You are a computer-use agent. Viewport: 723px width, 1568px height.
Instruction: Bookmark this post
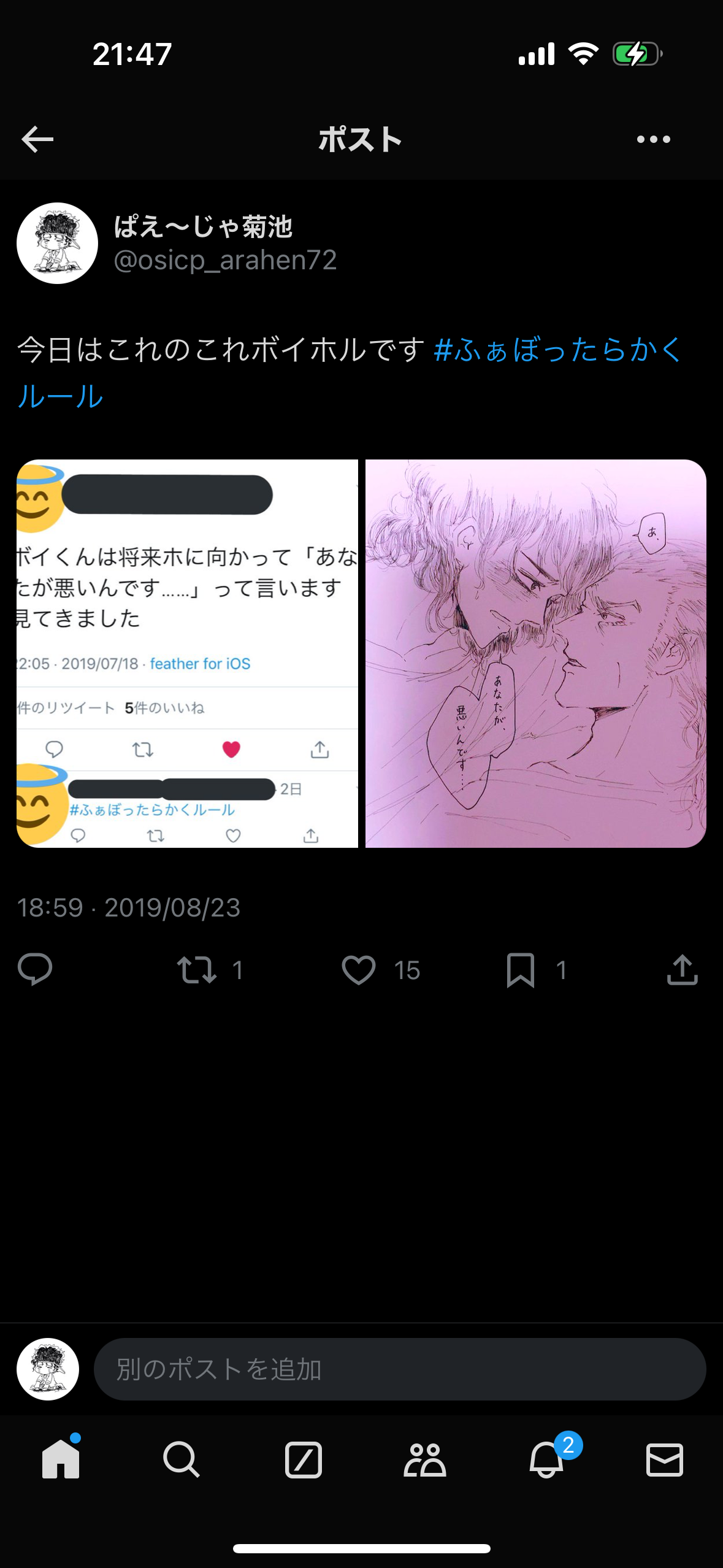click(x=521, y=970)
